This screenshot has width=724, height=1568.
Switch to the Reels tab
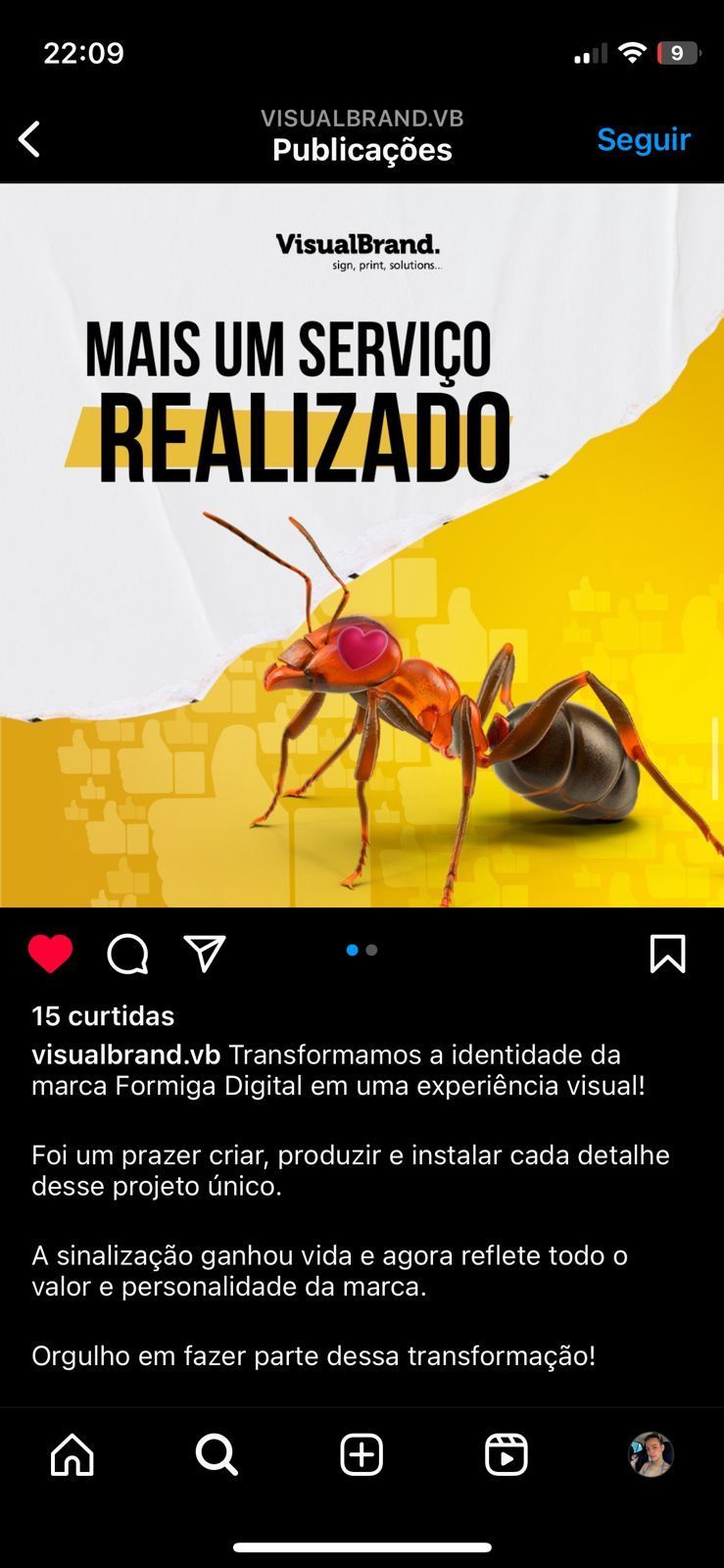click(x=506, y=1454)
